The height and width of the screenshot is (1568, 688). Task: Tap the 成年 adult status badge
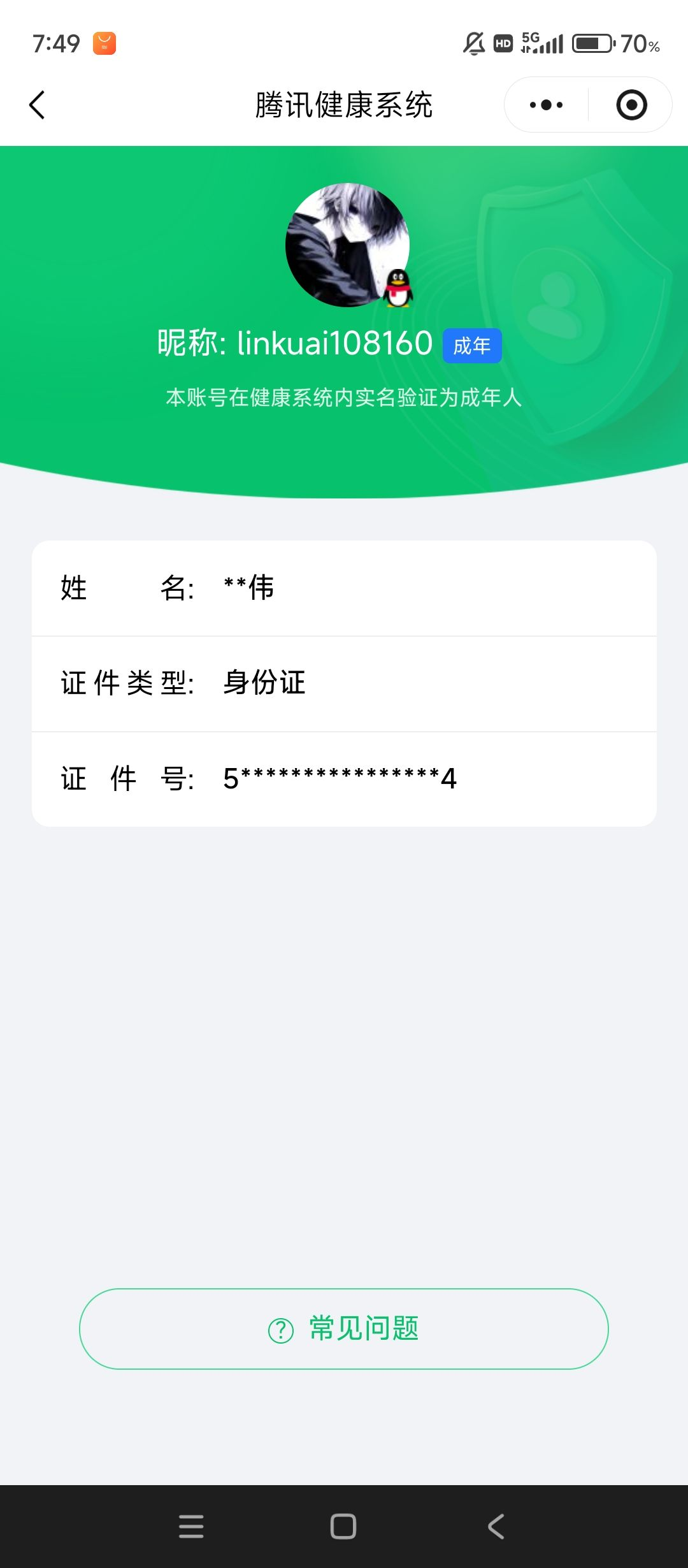point(472,345)
